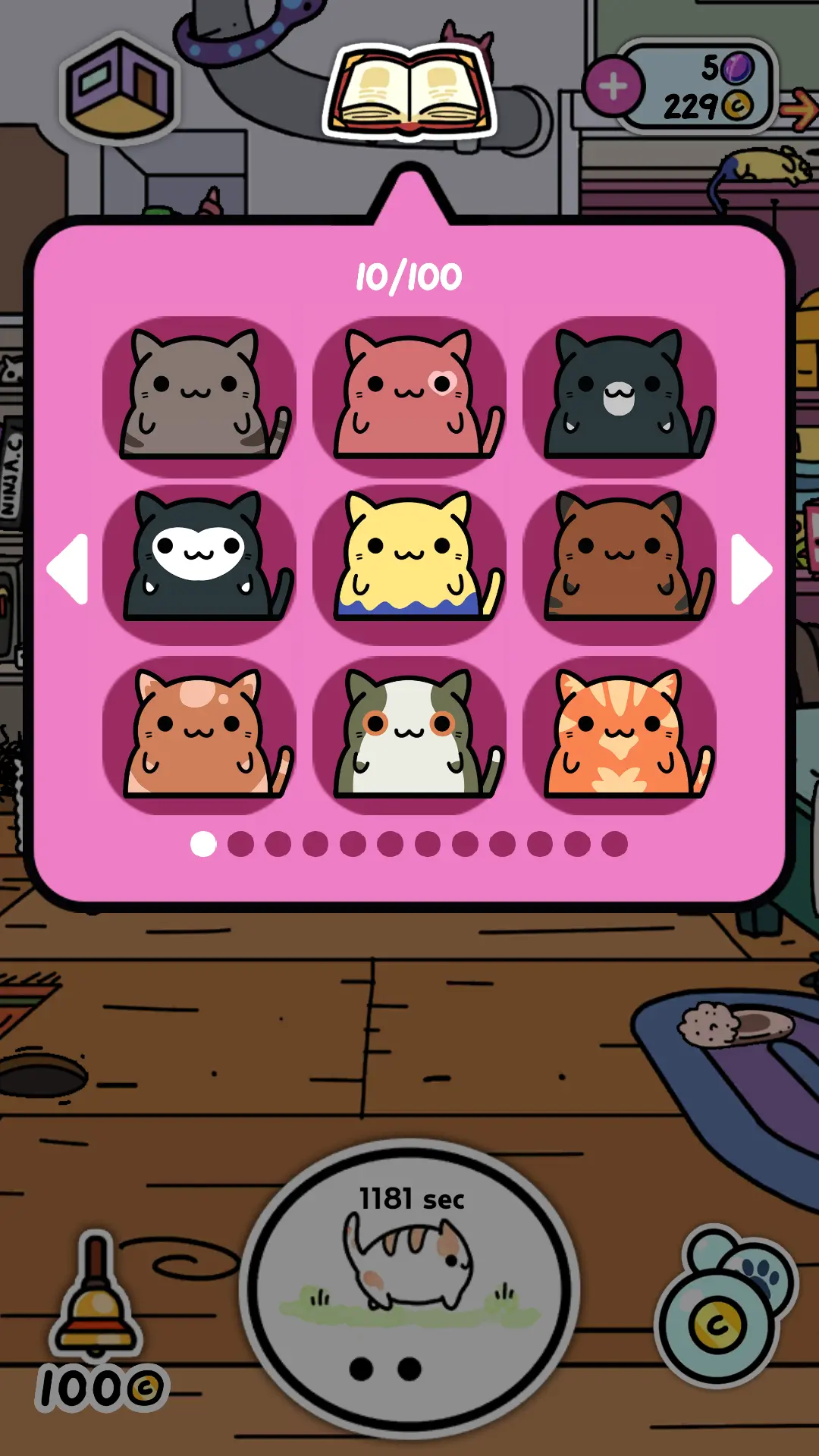Jump to the second page dot

click(240, 844)
